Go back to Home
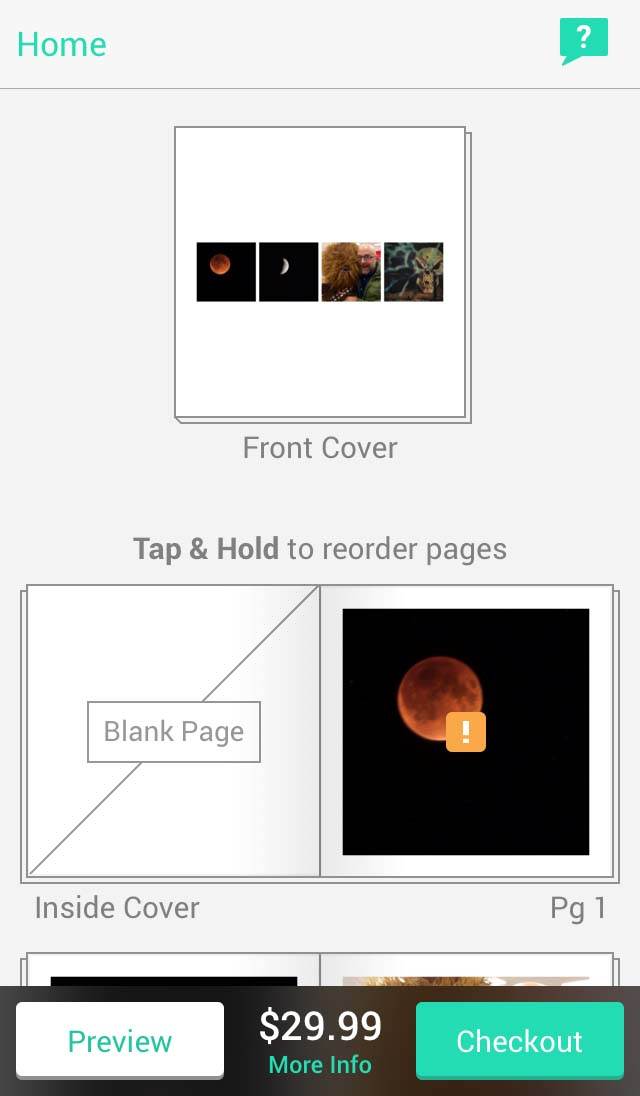The width and height of the screenshot is (640, 1096). tap(61, 44)
